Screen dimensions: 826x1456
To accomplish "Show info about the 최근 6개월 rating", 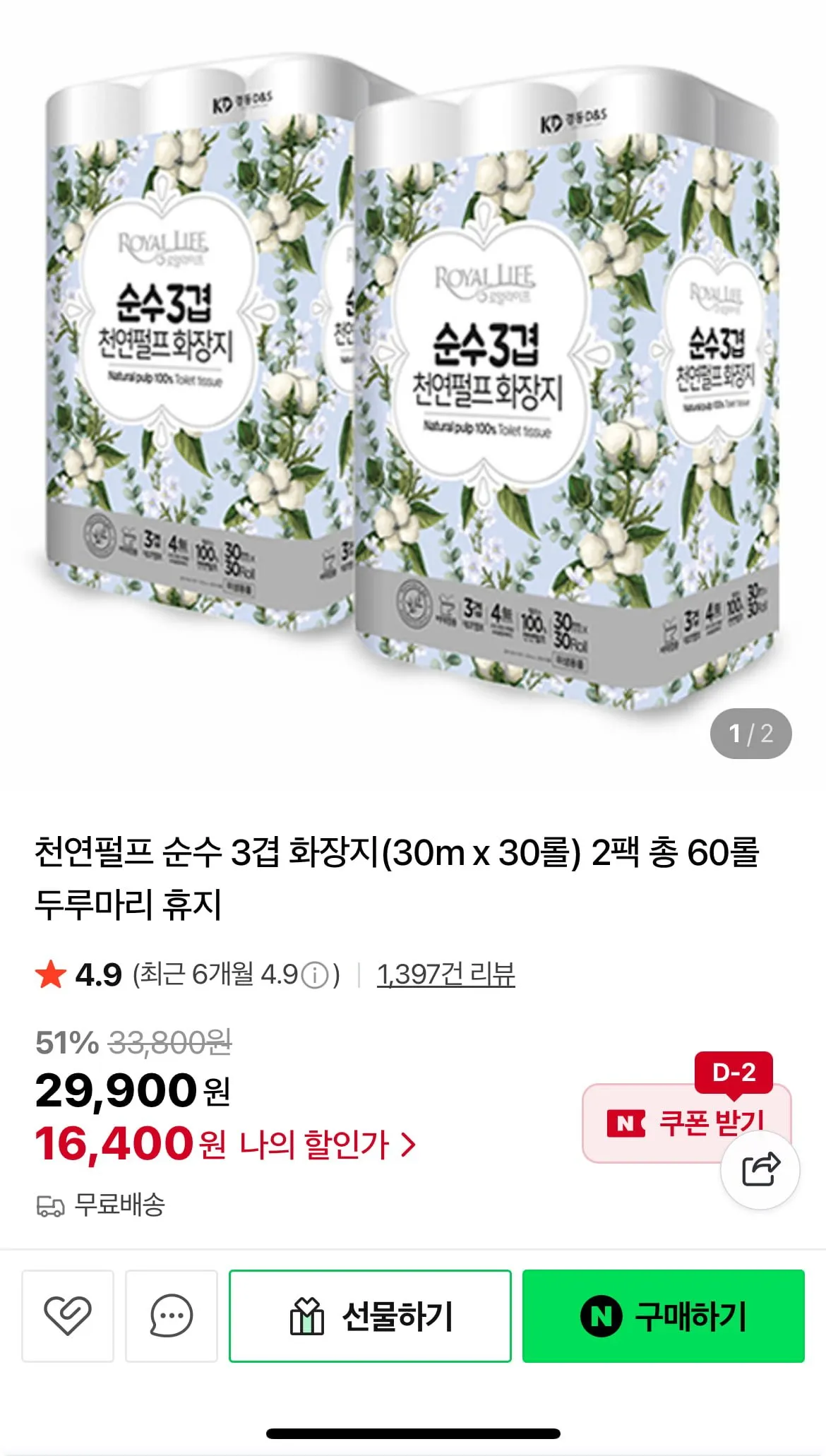I will point(315,976).
